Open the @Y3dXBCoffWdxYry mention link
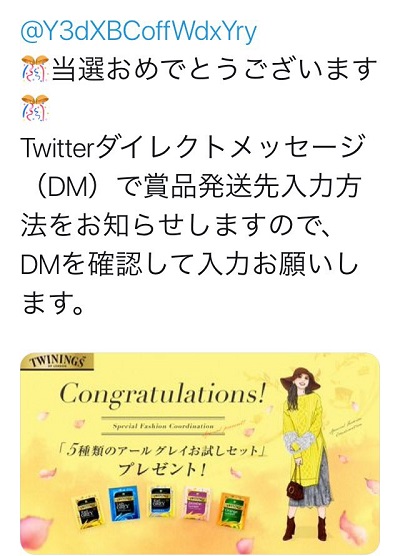The width and height of the screenshot is (400, 556). [138, 33]
